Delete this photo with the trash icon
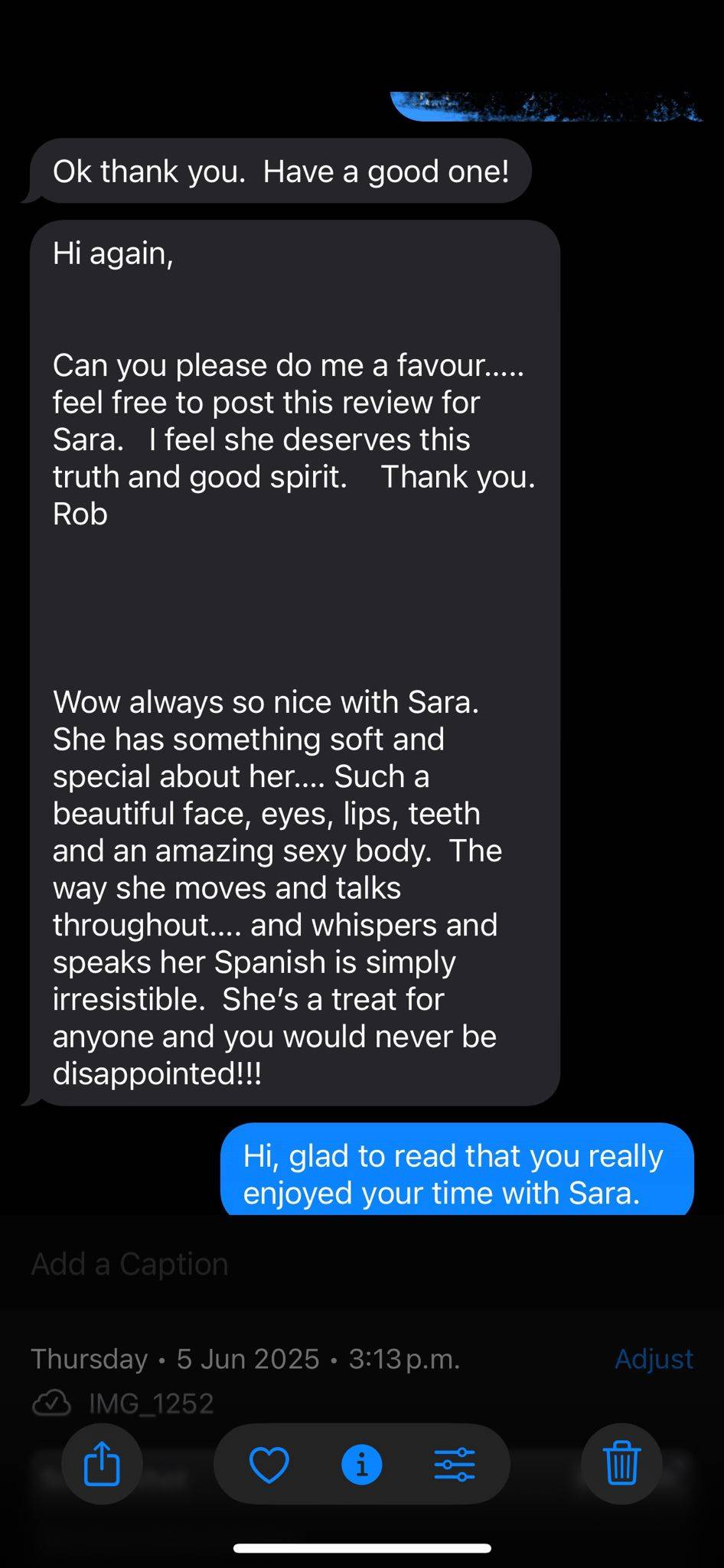 pyautogui.click(x=621, y=1464)
